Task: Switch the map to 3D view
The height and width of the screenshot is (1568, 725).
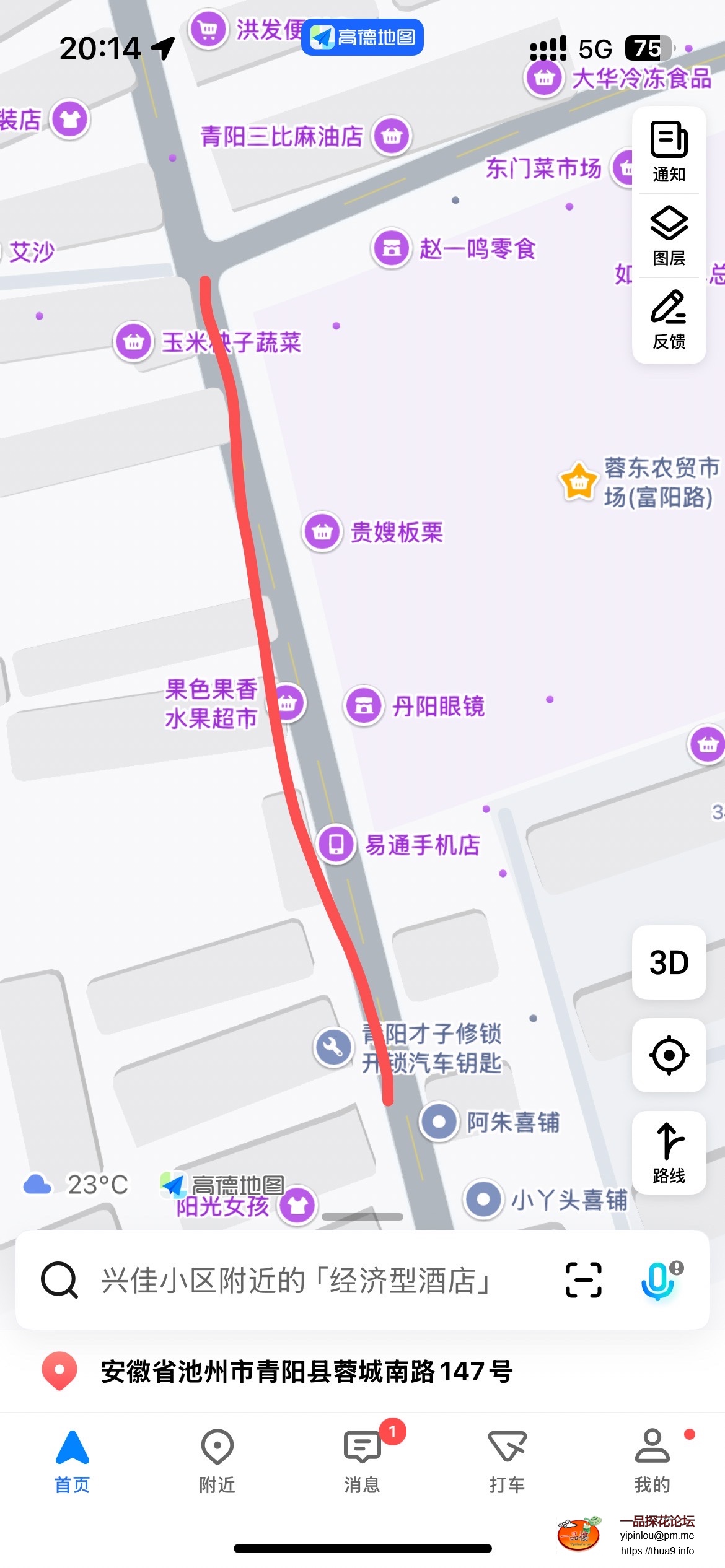Action: tap(669, 962)
